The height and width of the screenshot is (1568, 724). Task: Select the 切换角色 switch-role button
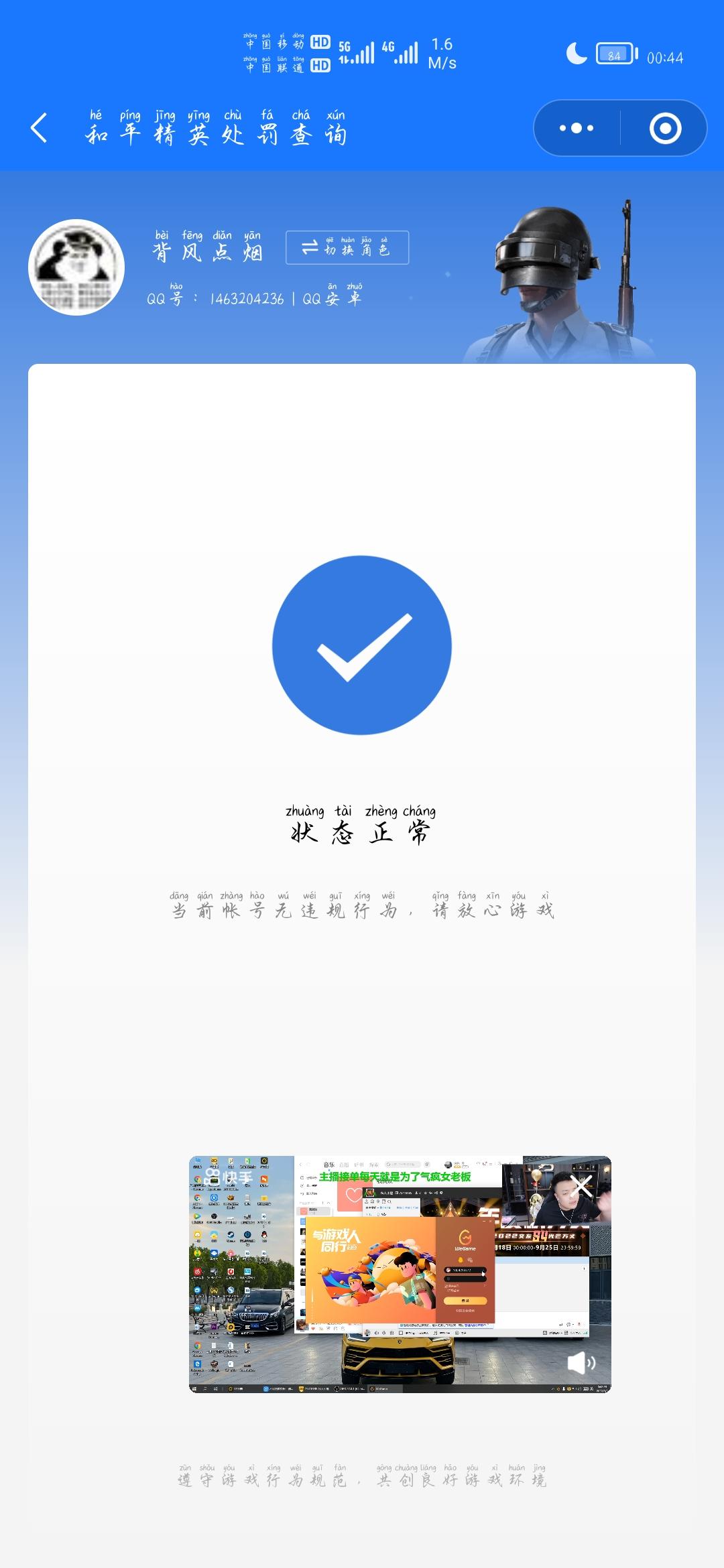coord(349,248)
